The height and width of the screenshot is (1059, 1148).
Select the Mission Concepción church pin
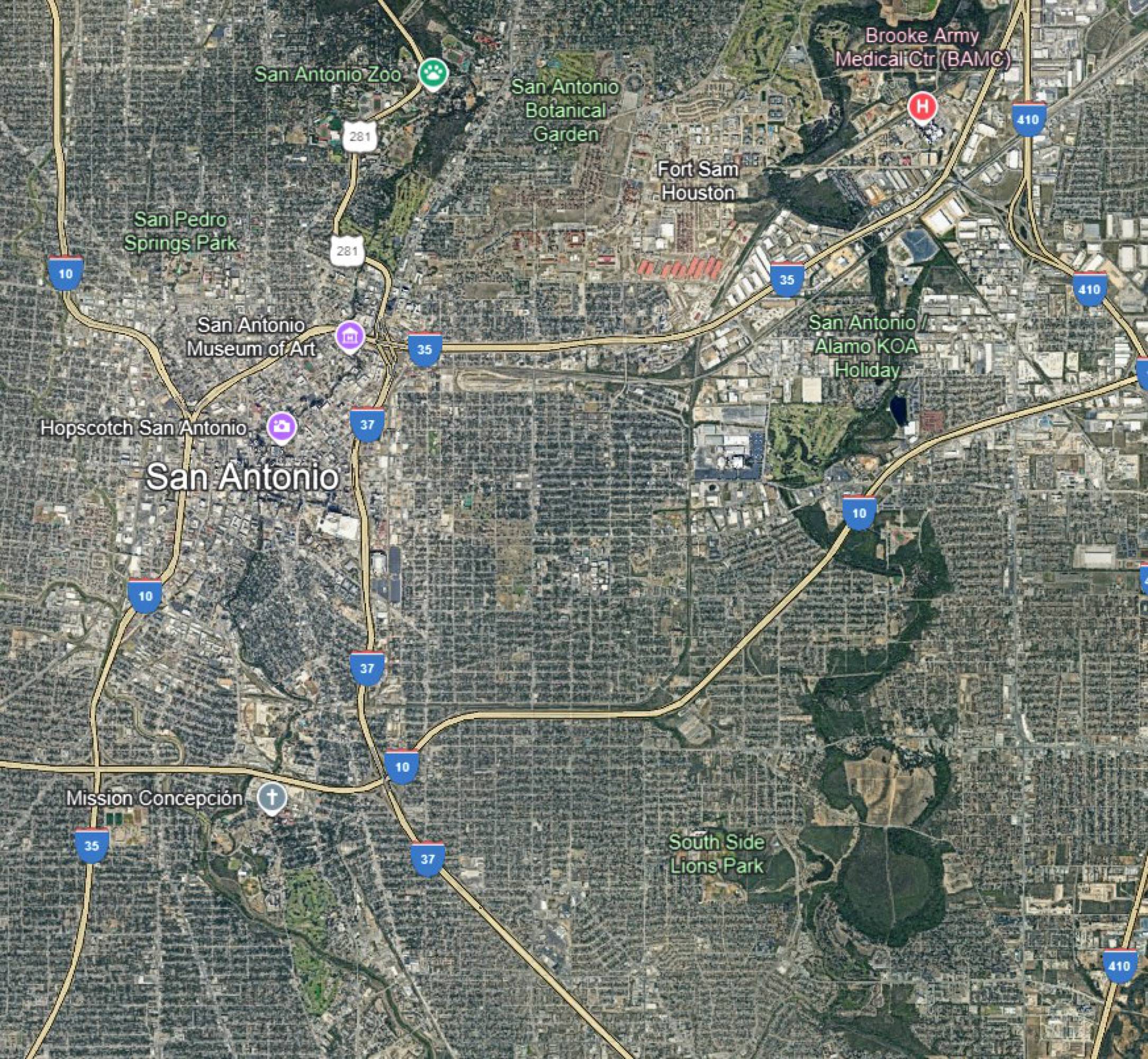[272, 797]
